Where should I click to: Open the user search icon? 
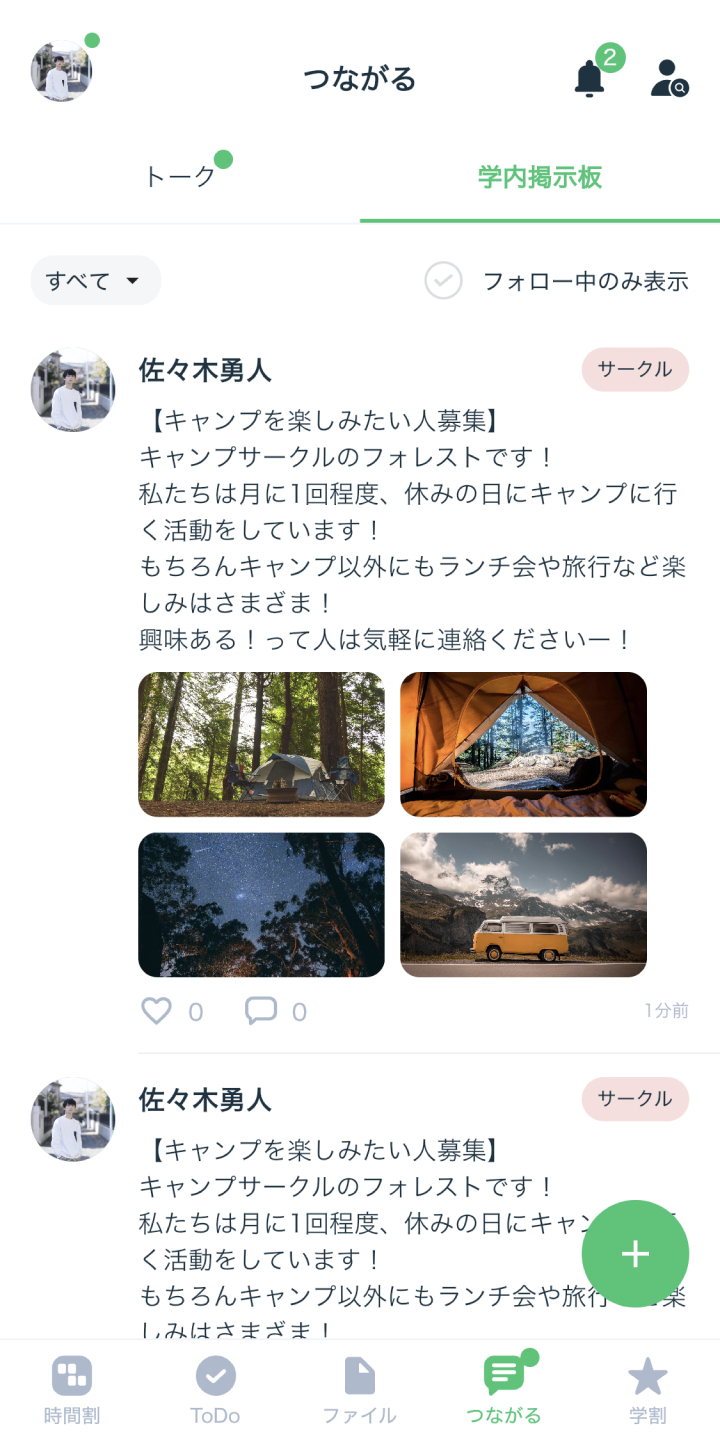point(669,78)
